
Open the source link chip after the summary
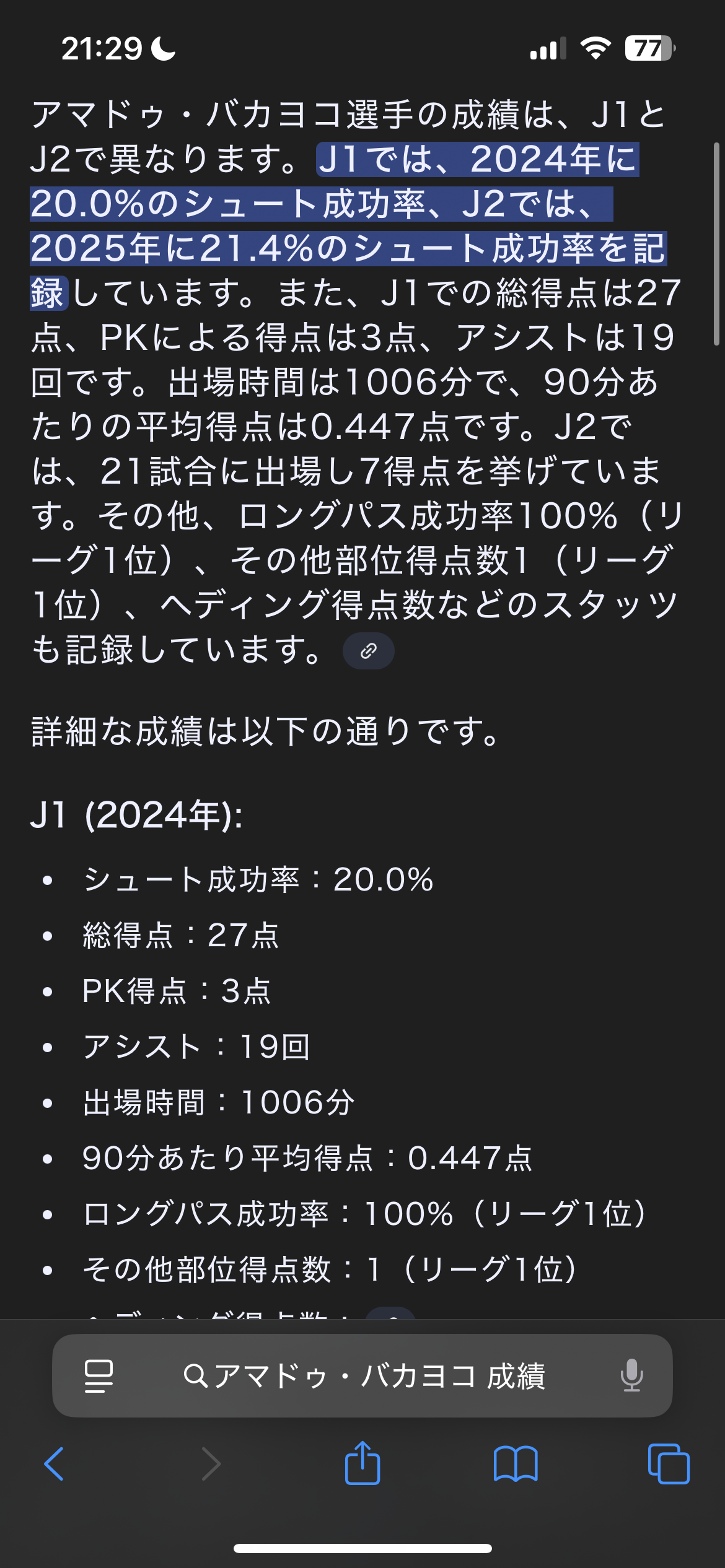368,651
